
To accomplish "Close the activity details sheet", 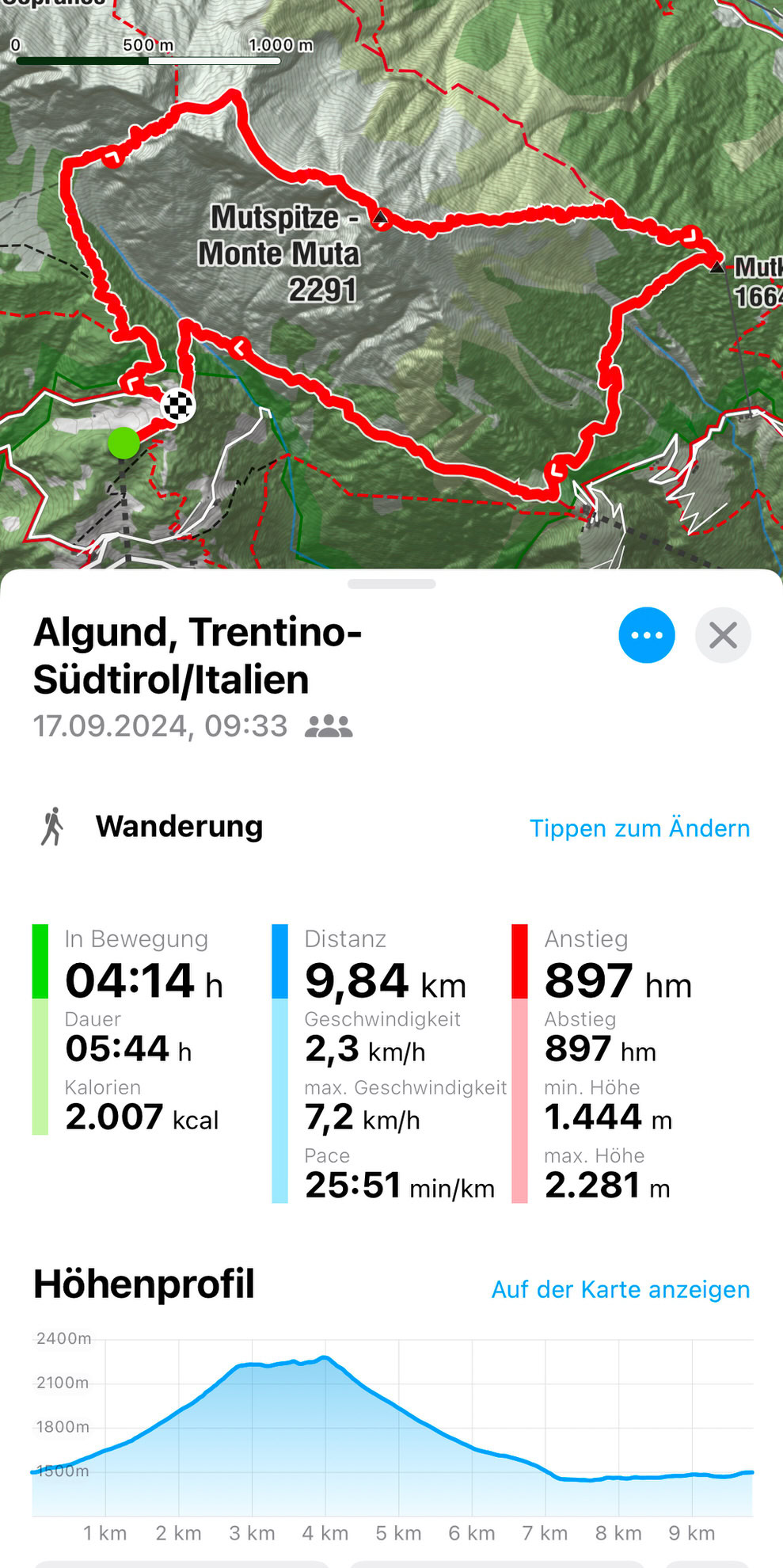I will (x=723, y=635).
